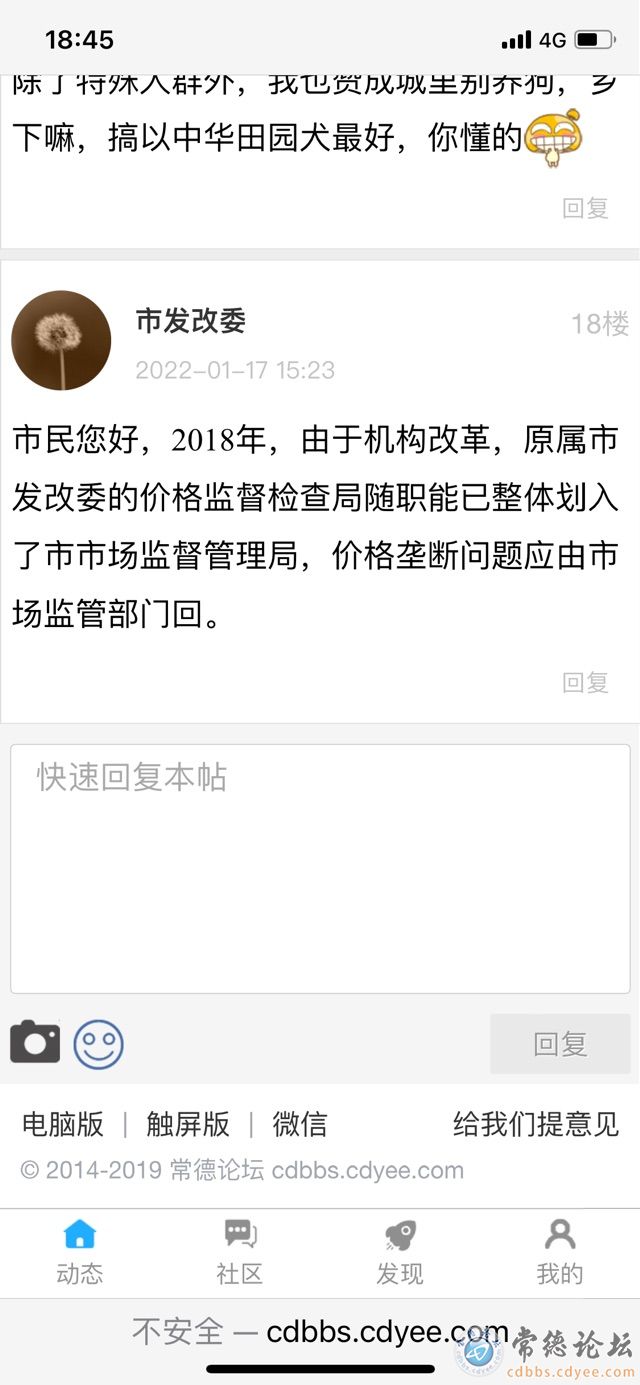
Task: Open the 发现 tab
Action: [x=400, y=1253]
